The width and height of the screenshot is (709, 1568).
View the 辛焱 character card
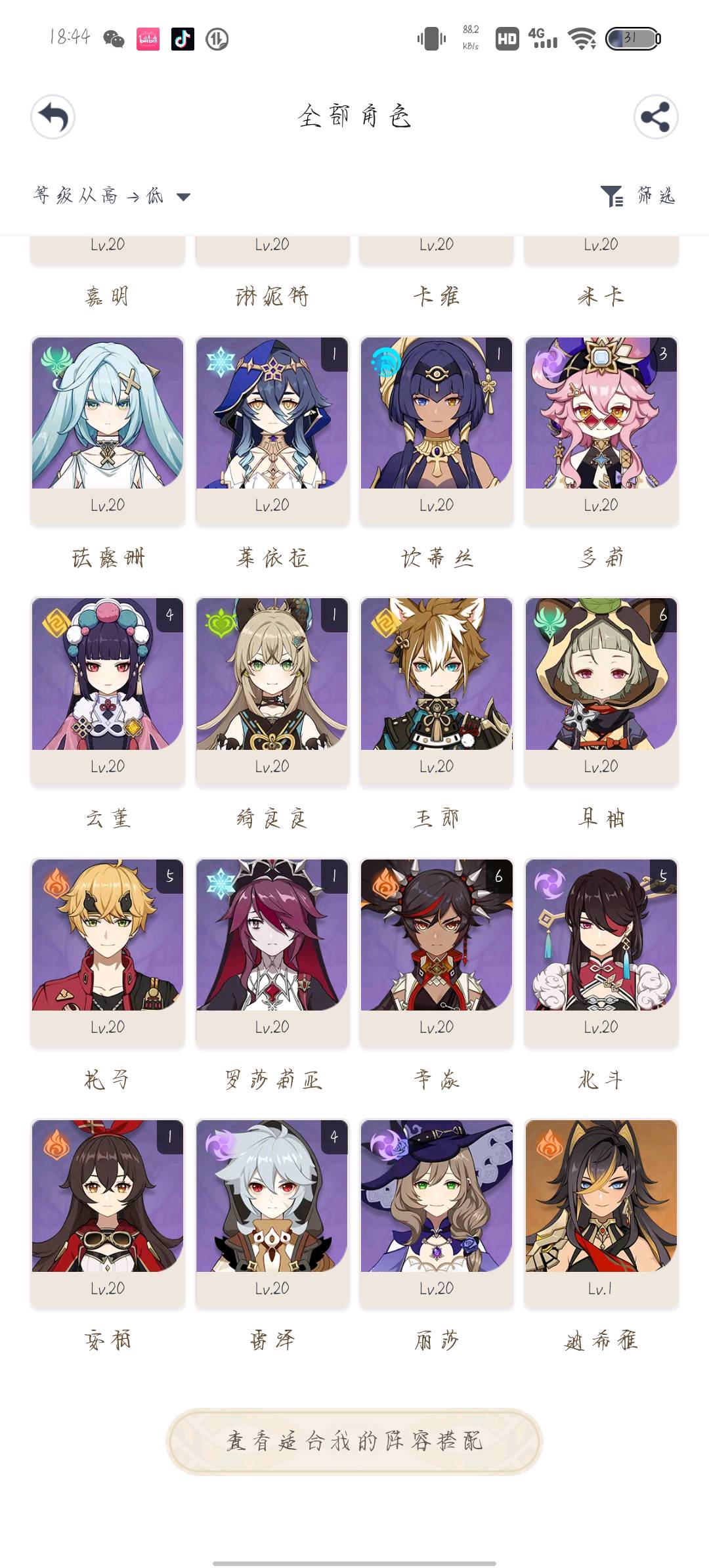[437, 952]
